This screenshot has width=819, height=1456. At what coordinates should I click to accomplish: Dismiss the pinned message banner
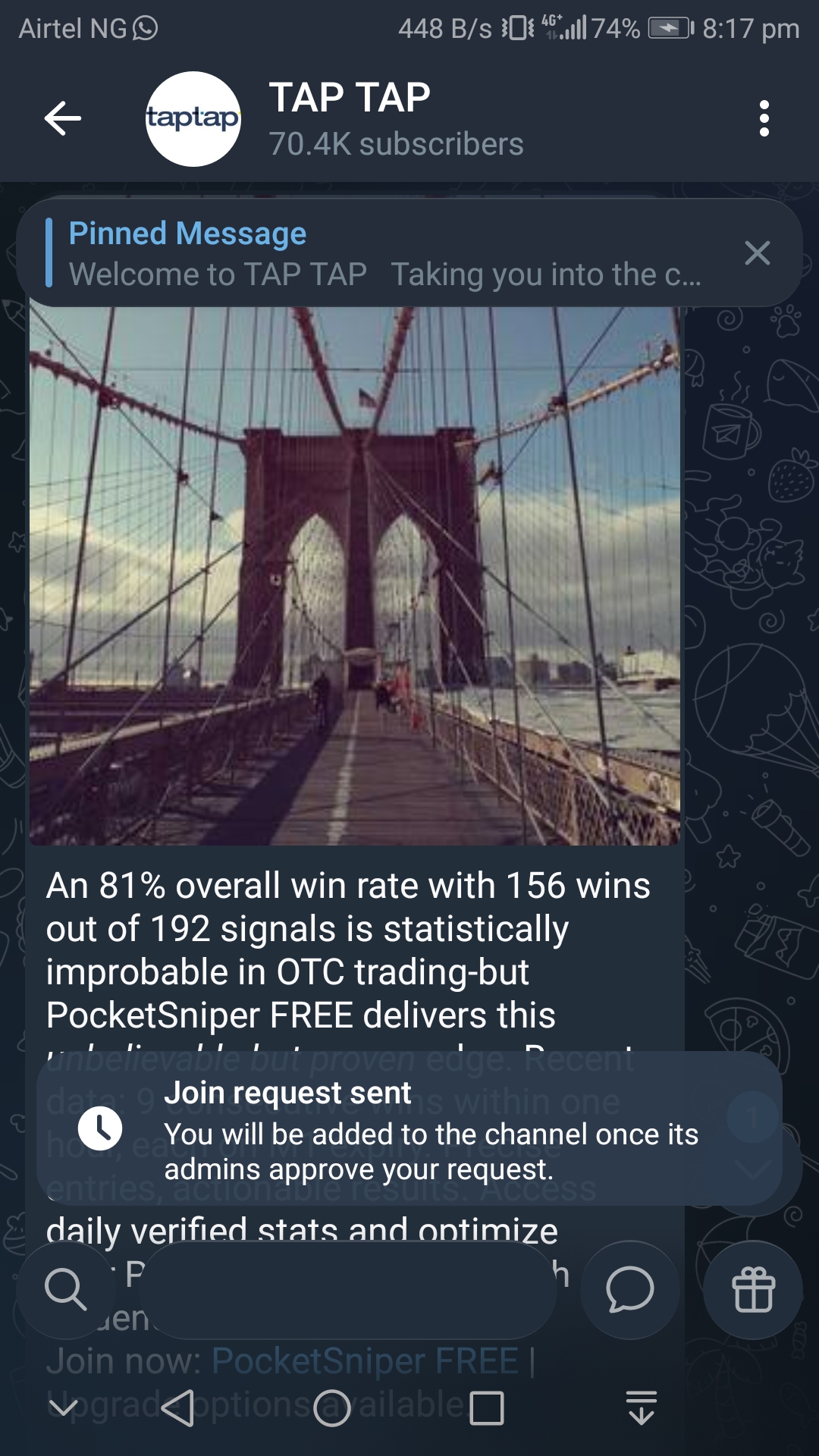pyautogui.click(x=757, y=253)
